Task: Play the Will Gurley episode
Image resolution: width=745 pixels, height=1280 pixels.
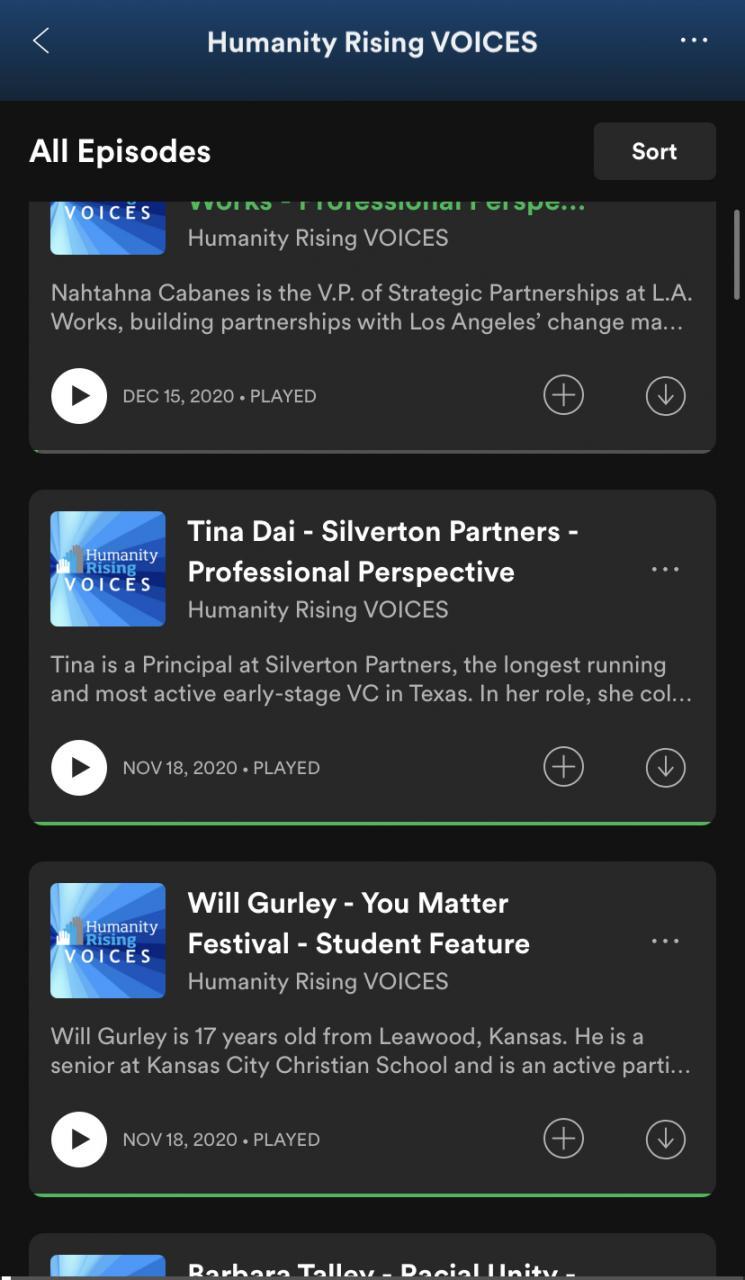Action: [x=79, y=1140]
